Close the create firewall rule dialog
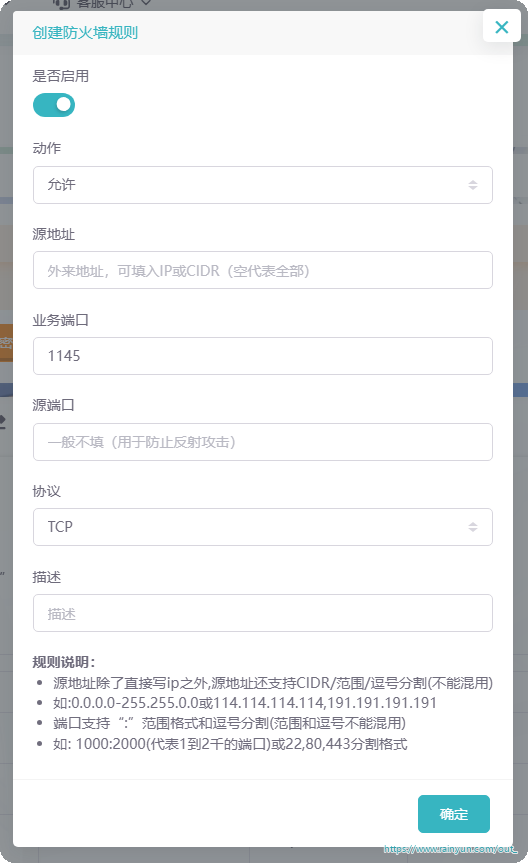The width and height of the screenshot is (528, 863). 502,26
